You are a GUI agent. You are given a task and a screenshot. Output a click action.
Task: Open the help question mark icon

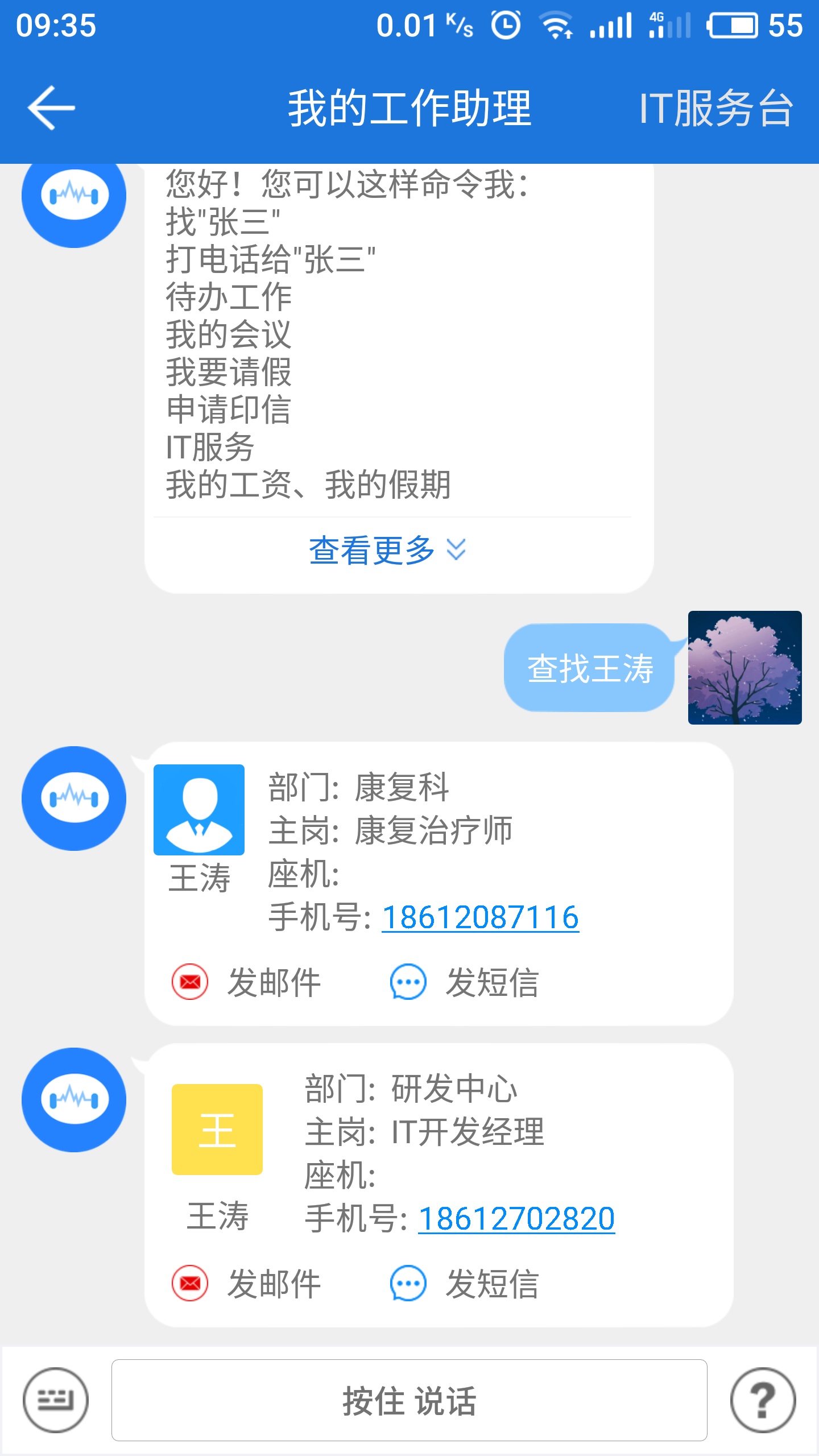763,1400
